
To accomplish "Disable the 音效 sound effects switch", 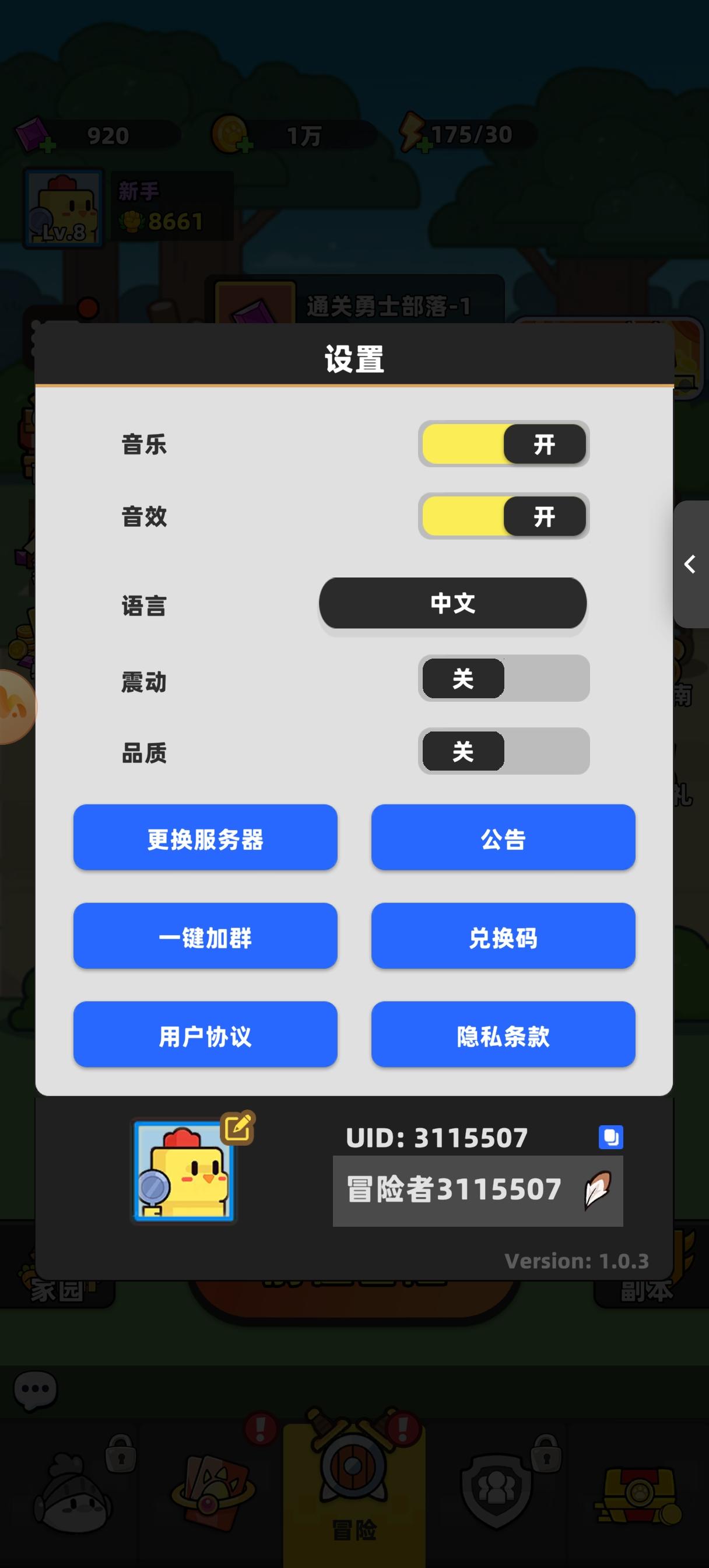I will [504, 517].
